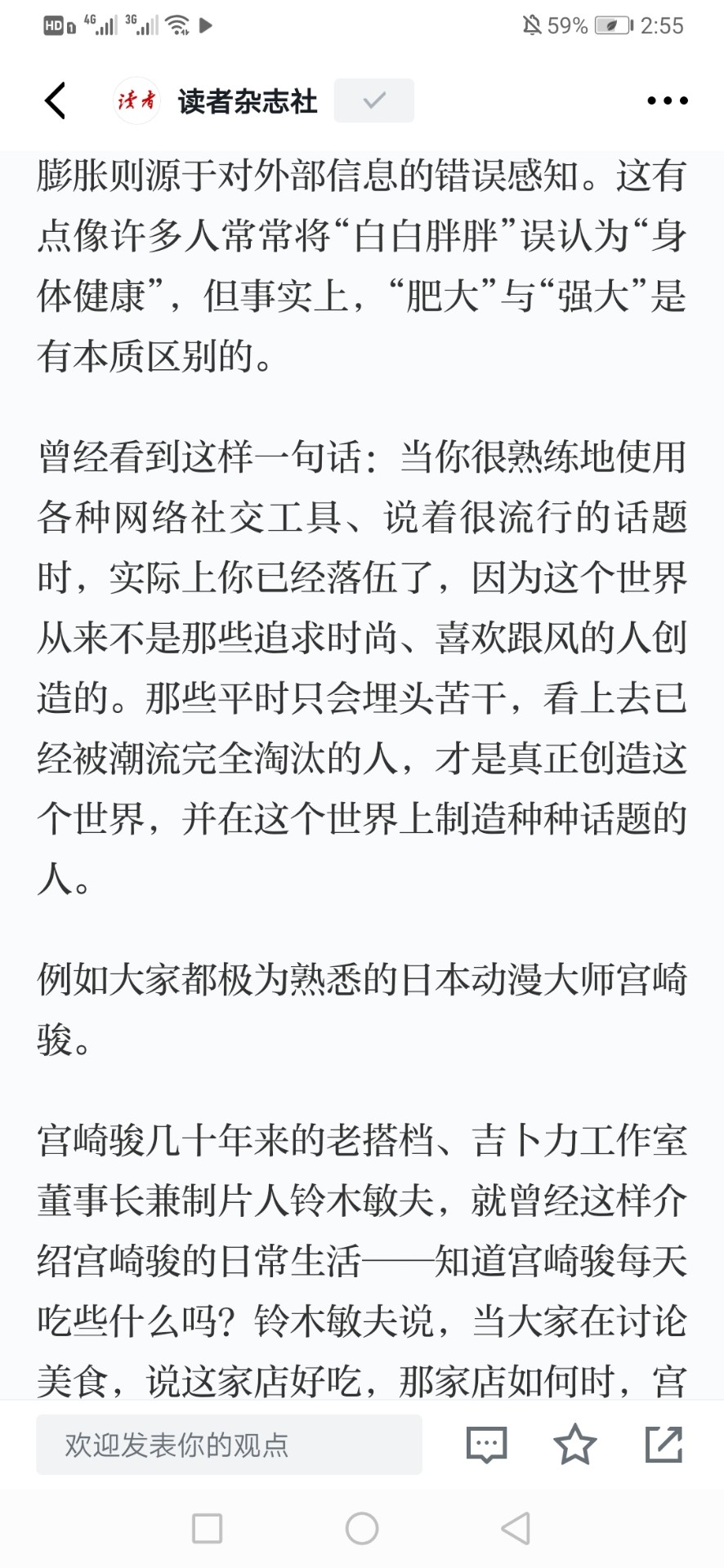Image resolution: width=724 pixels, height=1568 pixels.
Task: View the article comments
Action: [486, 1445]
